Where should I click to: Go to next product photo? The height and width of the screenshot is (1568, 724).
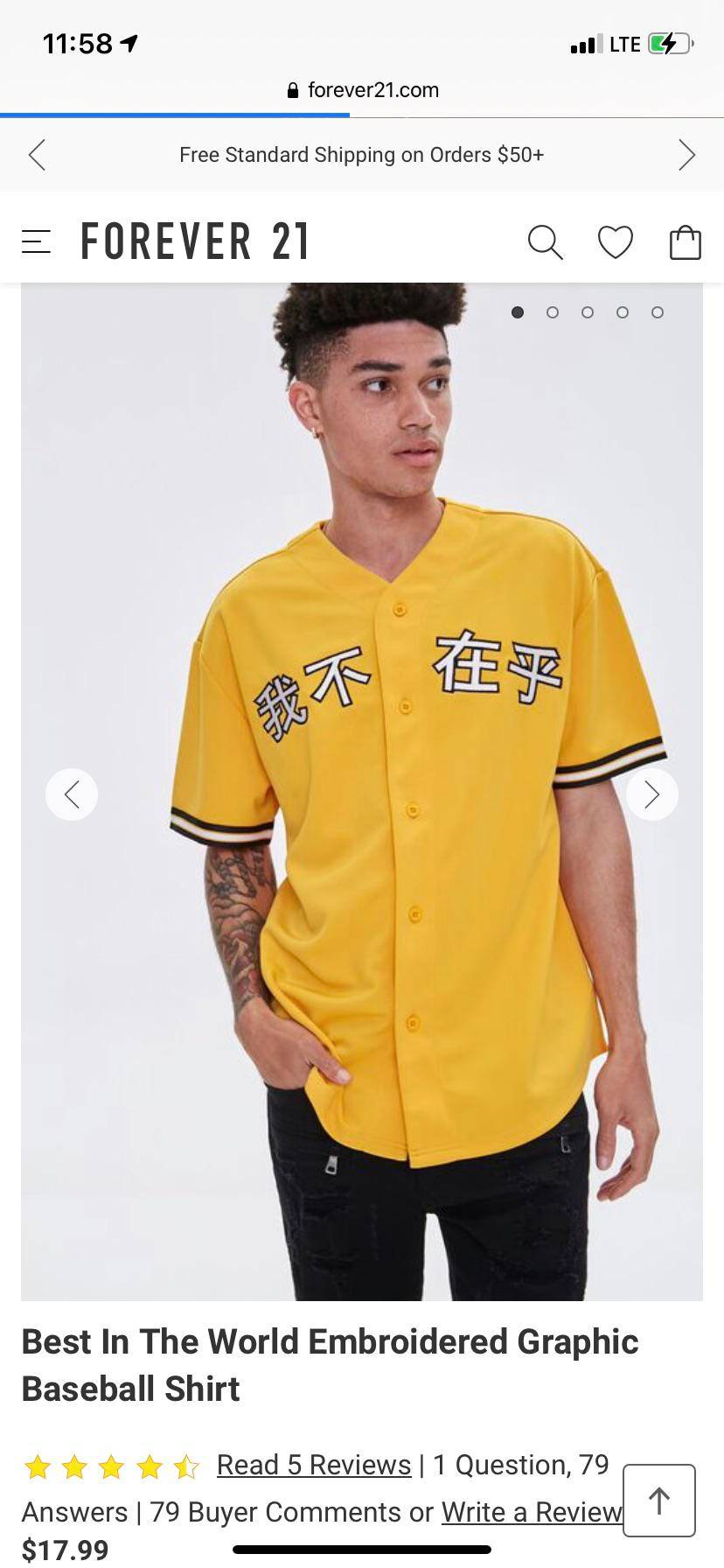(x=651, y=794)
